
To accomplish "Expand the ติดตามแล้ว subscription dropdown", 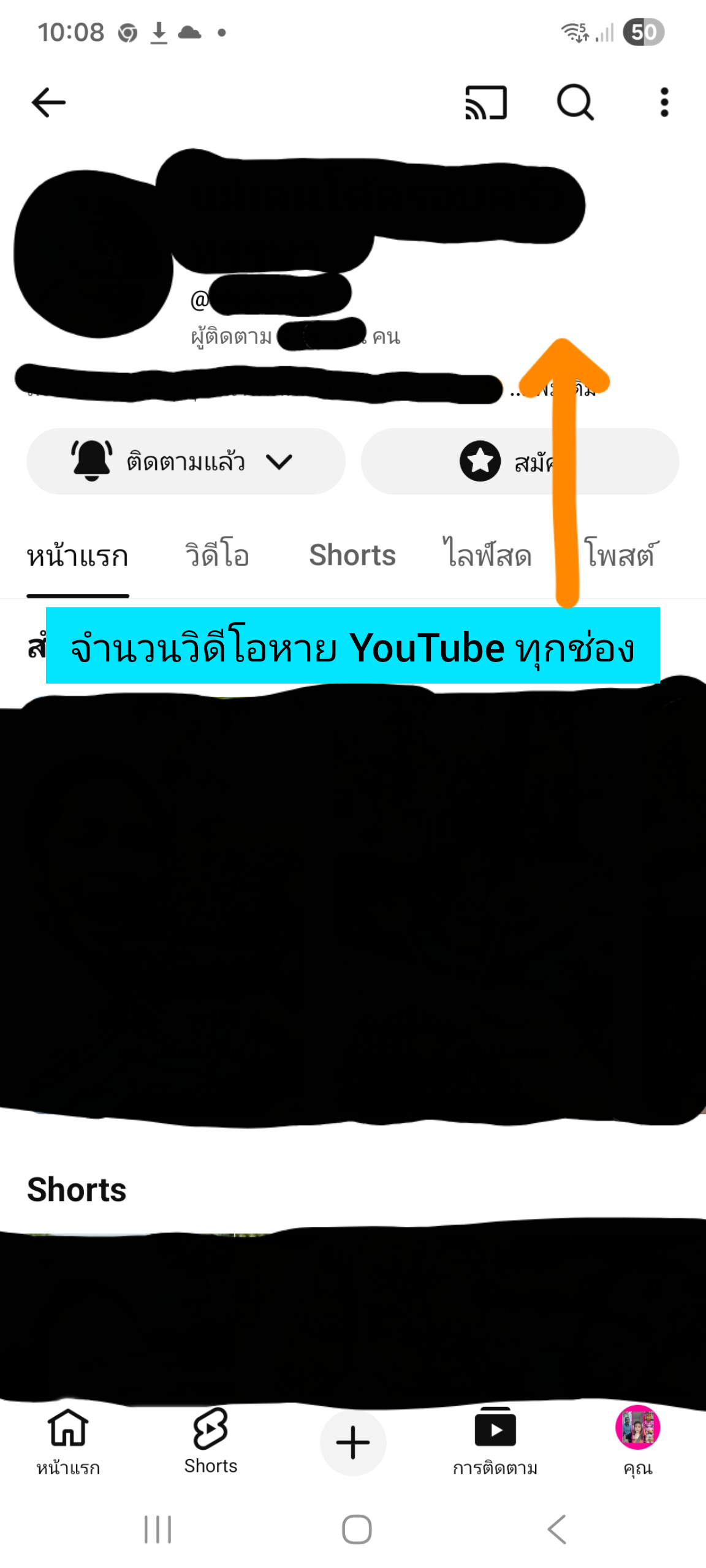I will pyautogui.click(x=186, y=461).
